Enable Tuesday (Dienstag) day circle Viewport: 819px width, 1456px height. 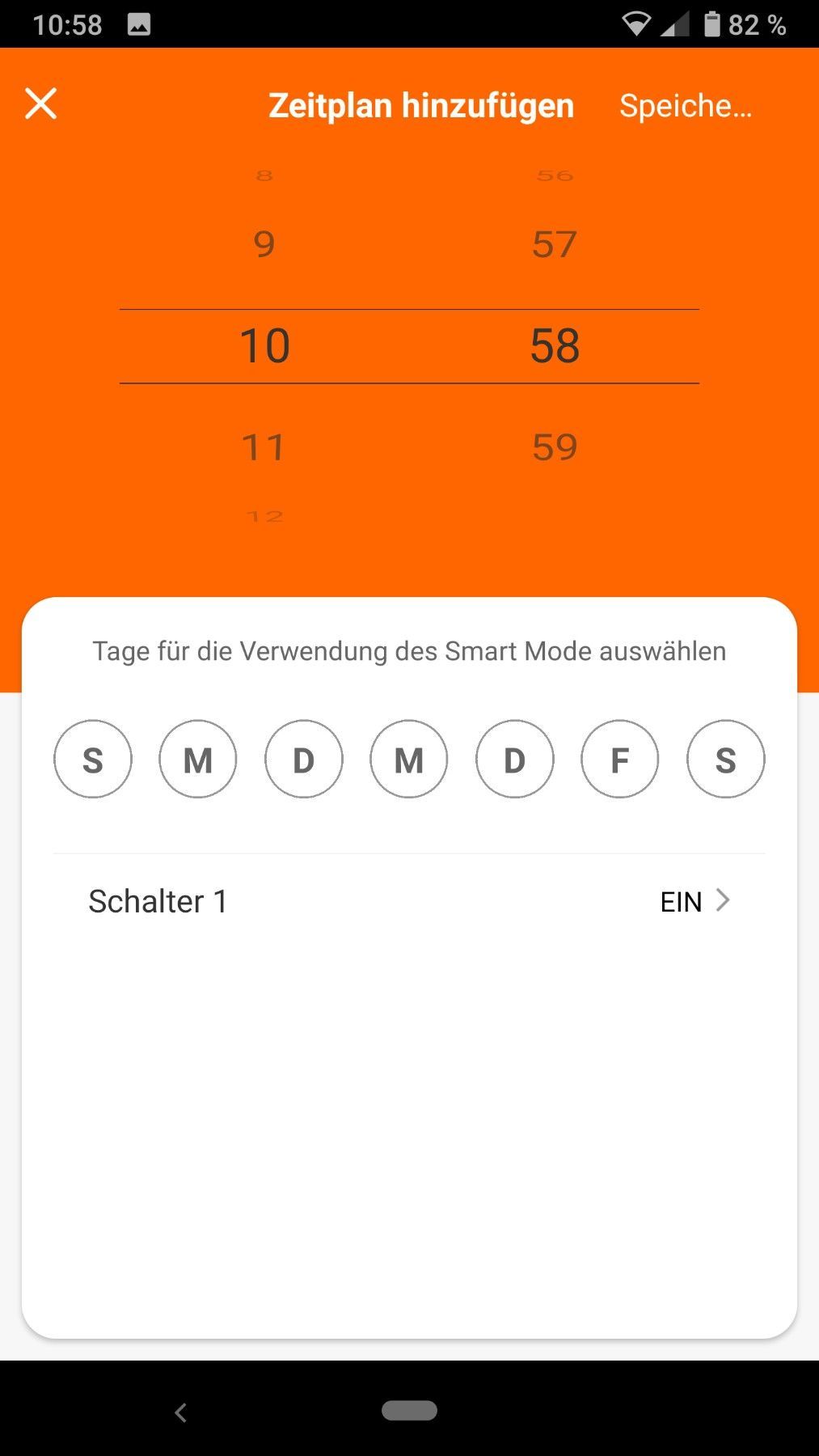304,760
